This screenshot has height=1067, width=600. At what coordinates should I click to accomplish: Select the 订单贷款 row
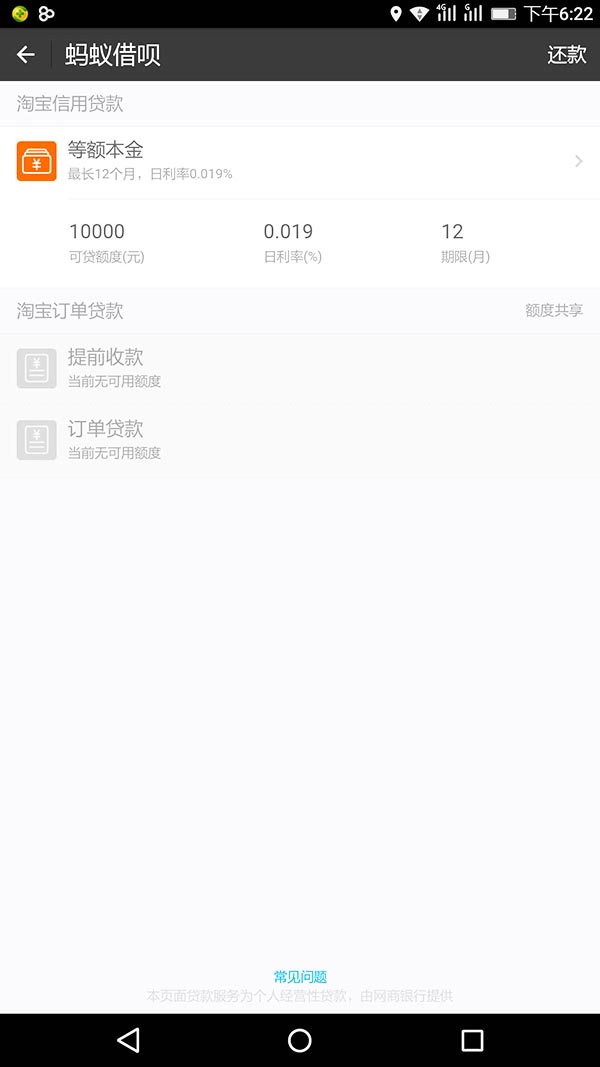(300, 440)
